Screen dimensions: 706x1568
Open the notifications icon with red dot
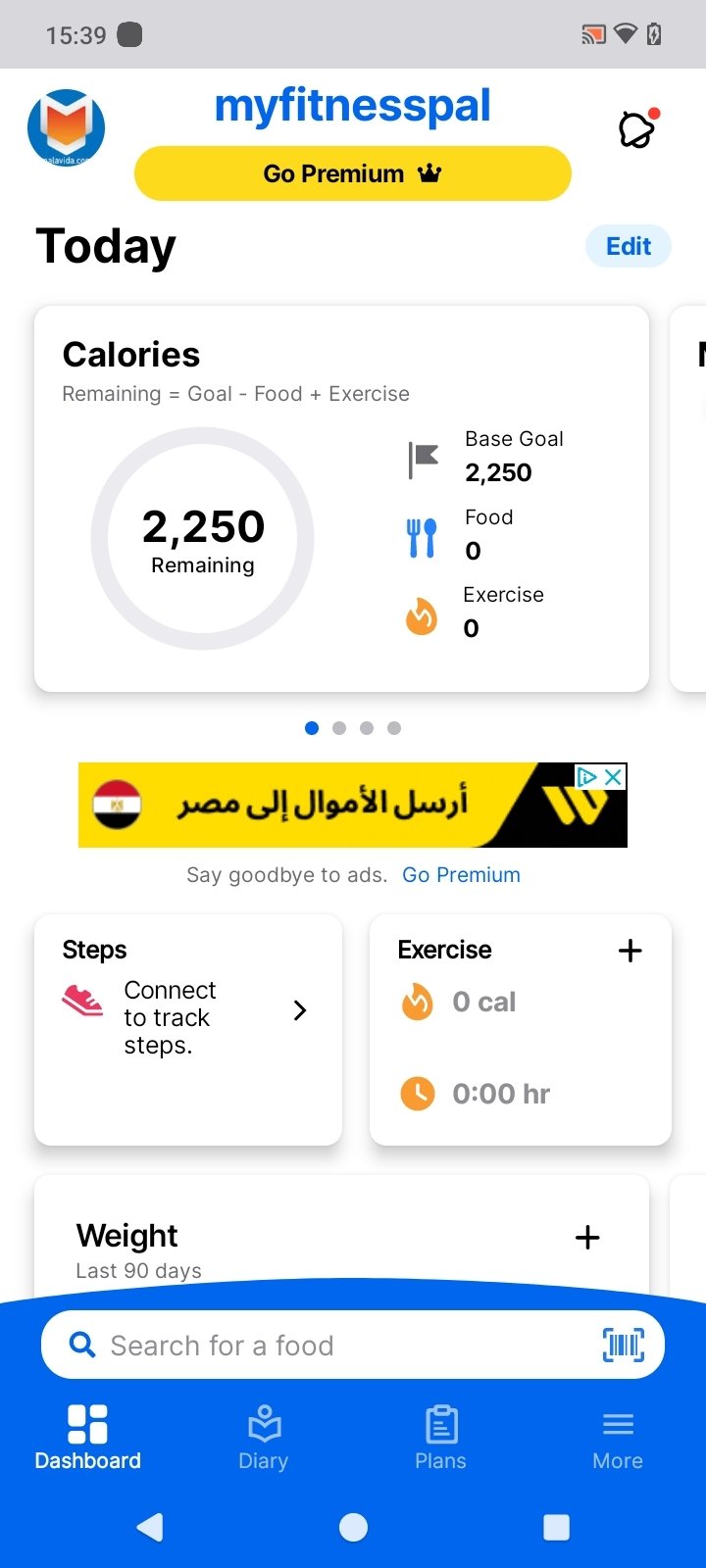point(637,128)
